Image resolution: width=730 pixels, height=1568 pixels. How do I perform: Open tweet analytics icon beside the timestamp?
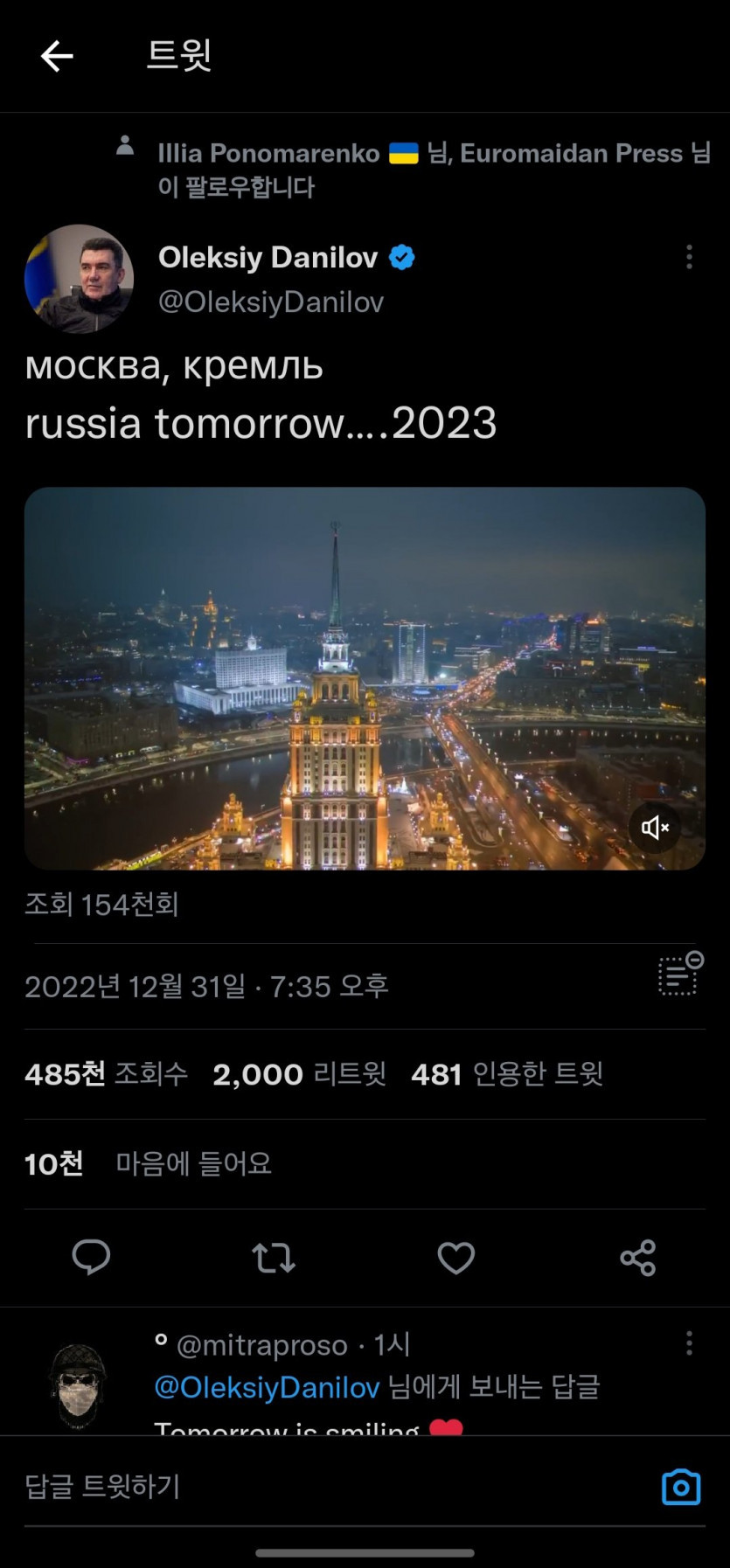(678, 976)
